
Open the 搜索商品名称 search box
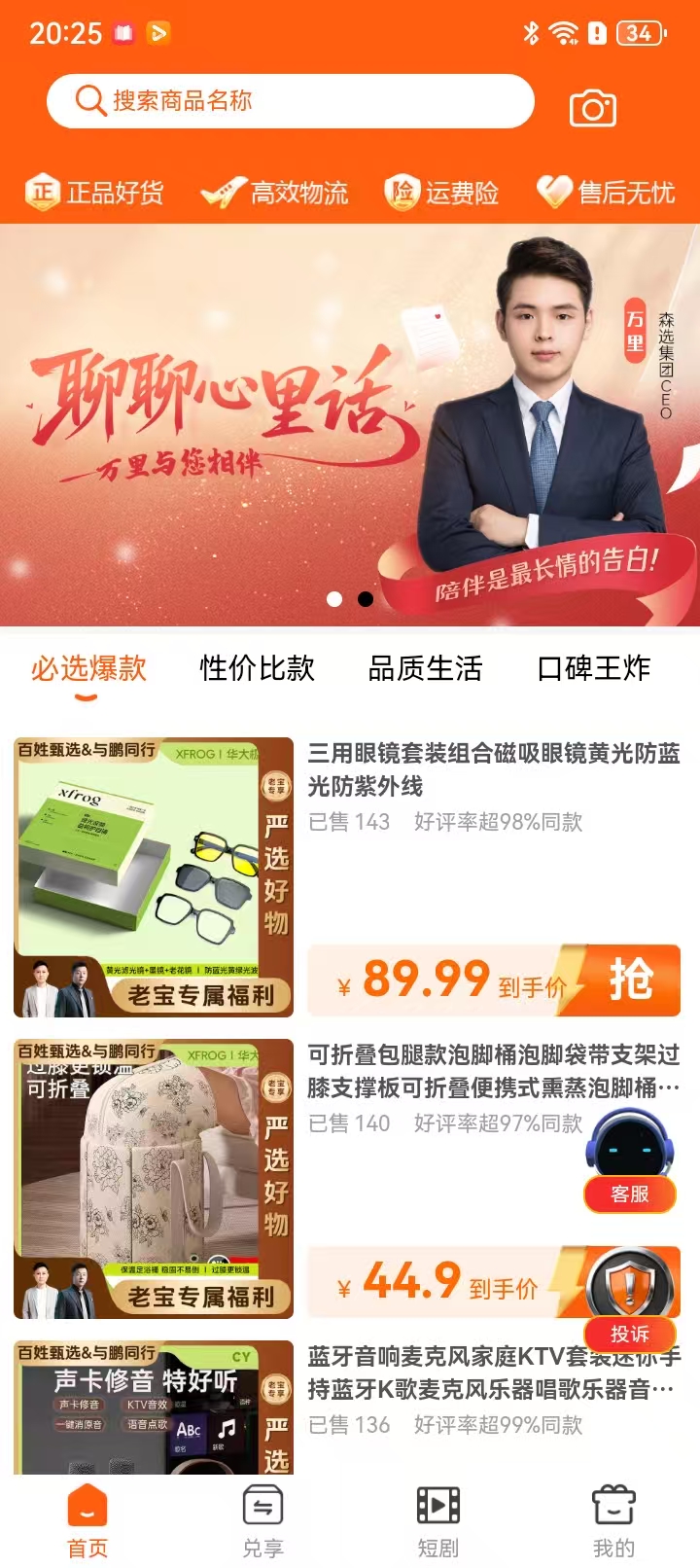290,101
